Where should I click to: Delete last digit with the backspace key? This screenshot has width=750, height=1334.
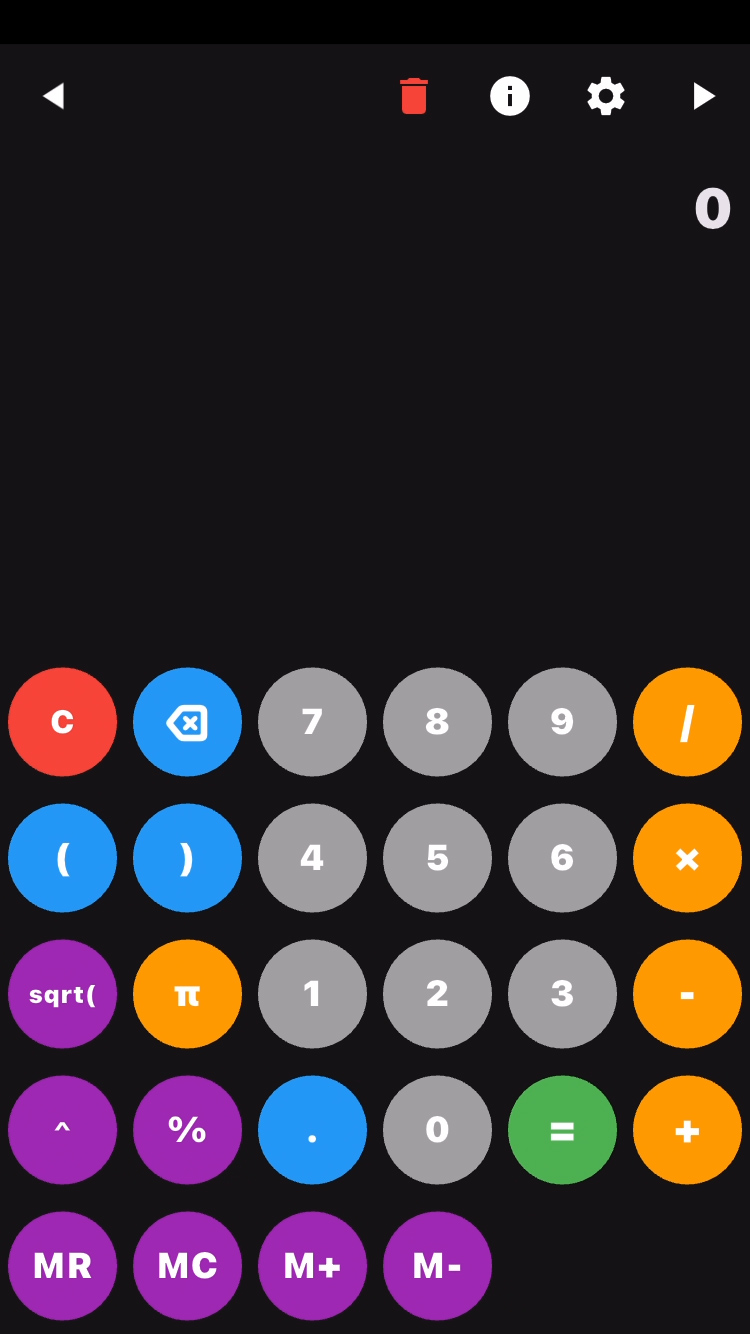(x=187, y=722)
